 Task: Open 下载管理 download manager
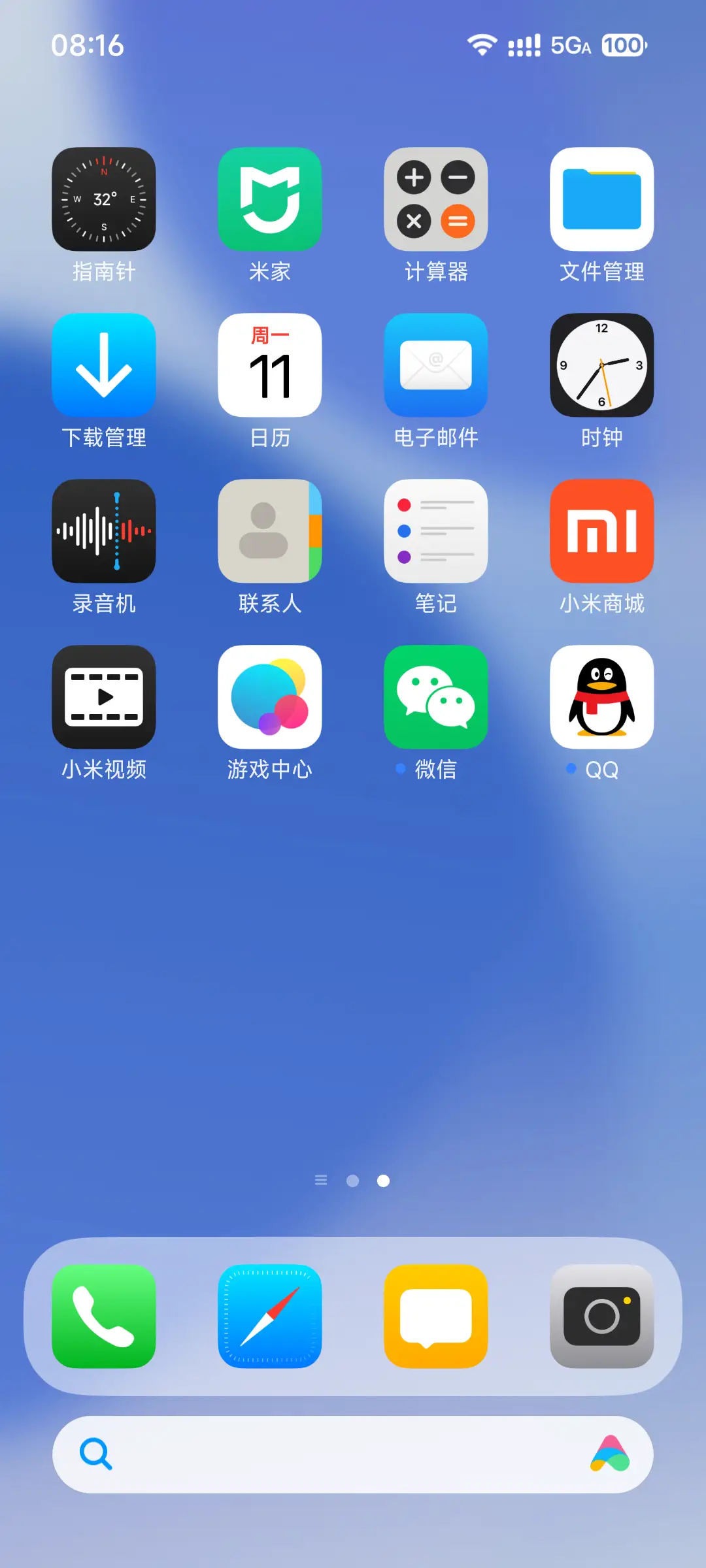click(x=104, y=365)
